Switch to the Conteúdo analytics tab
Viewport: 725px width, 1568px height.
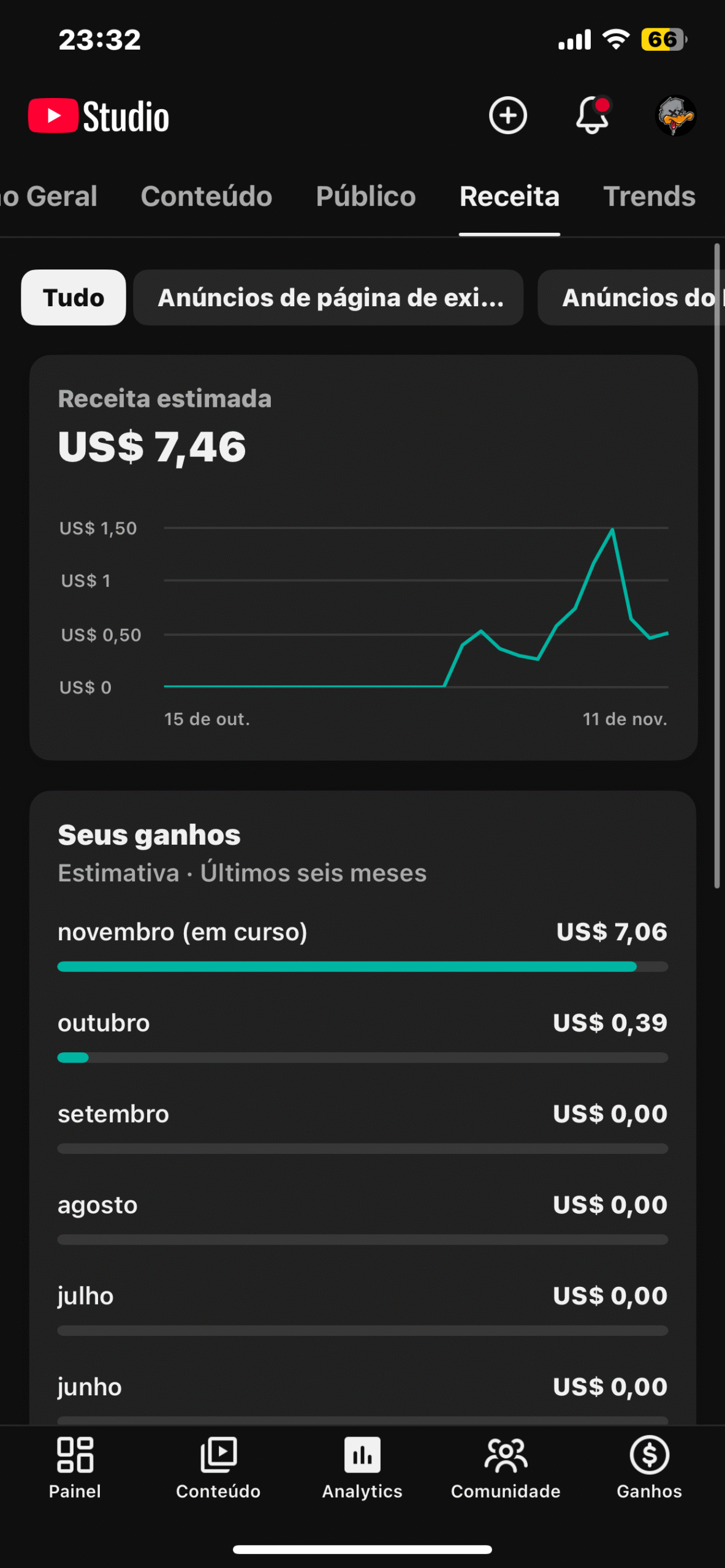[207, 197]
